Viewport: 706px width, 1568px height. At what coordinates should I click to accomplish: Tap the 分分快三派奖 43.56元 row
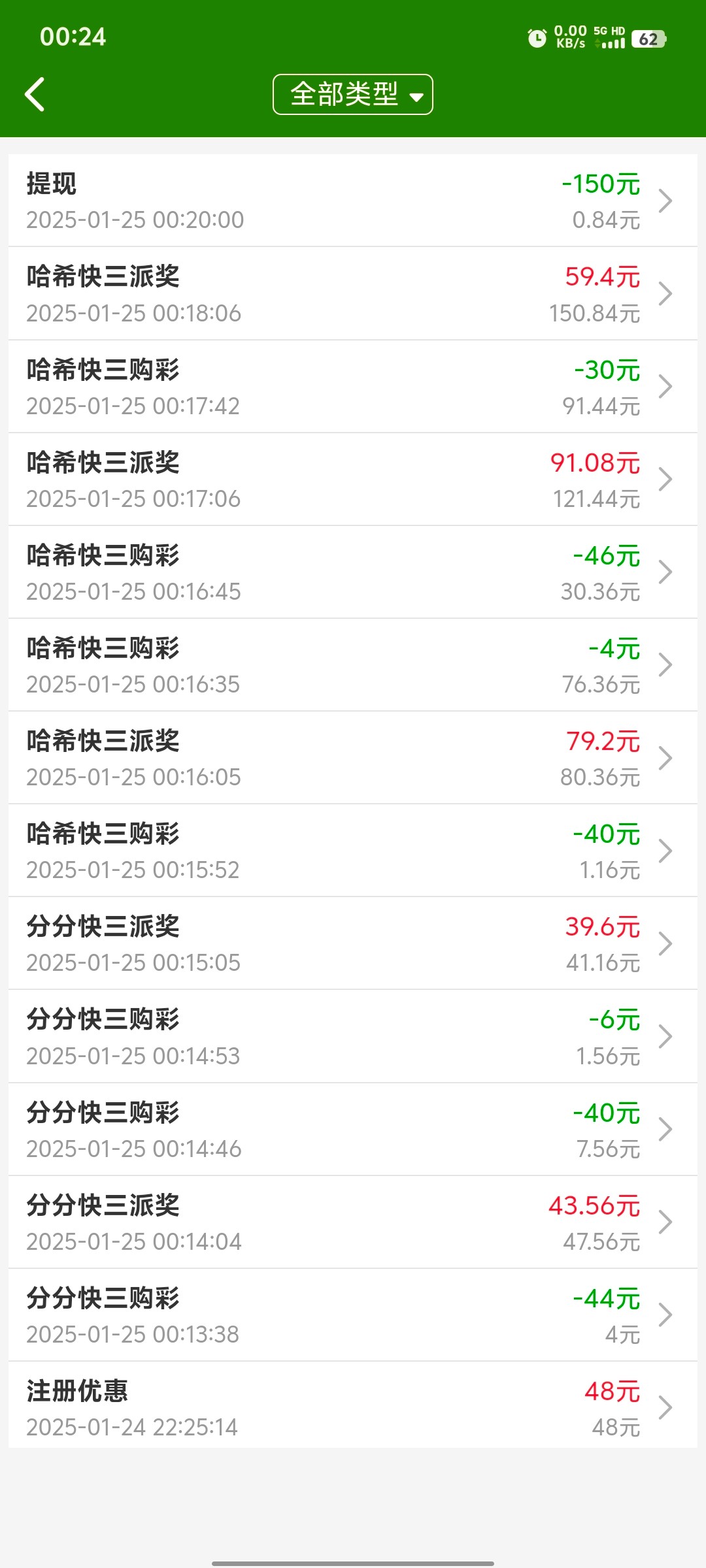[x=353, y=1222]
